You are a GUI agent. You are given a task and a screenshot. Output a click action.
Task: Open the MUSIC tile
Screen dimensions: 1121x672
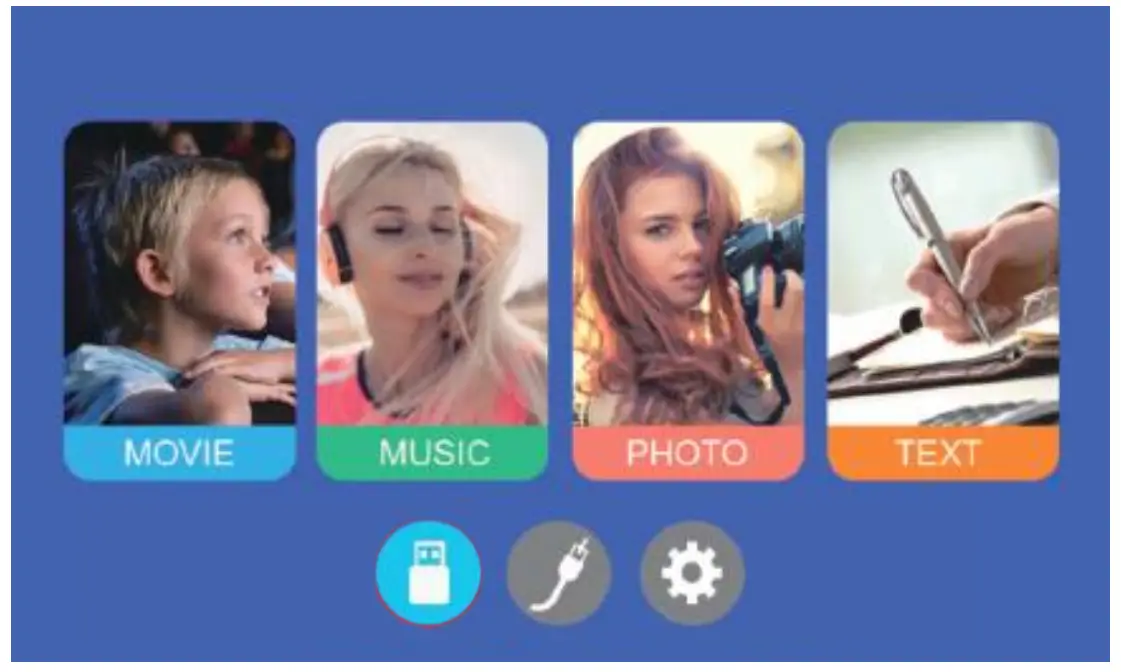pyautogui.click(x=432, y=300)
